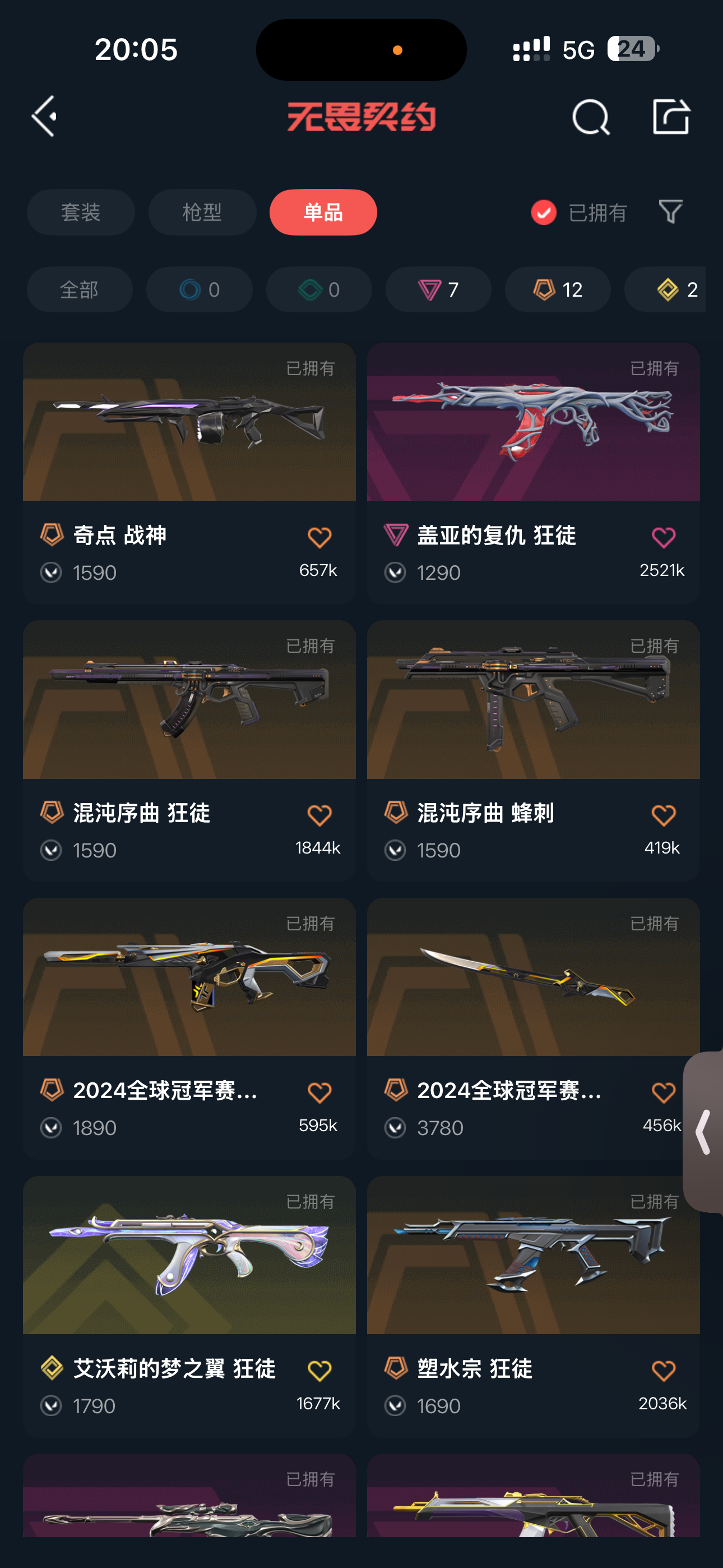Like the 塑水宗 狂徒 skin

662,1371
